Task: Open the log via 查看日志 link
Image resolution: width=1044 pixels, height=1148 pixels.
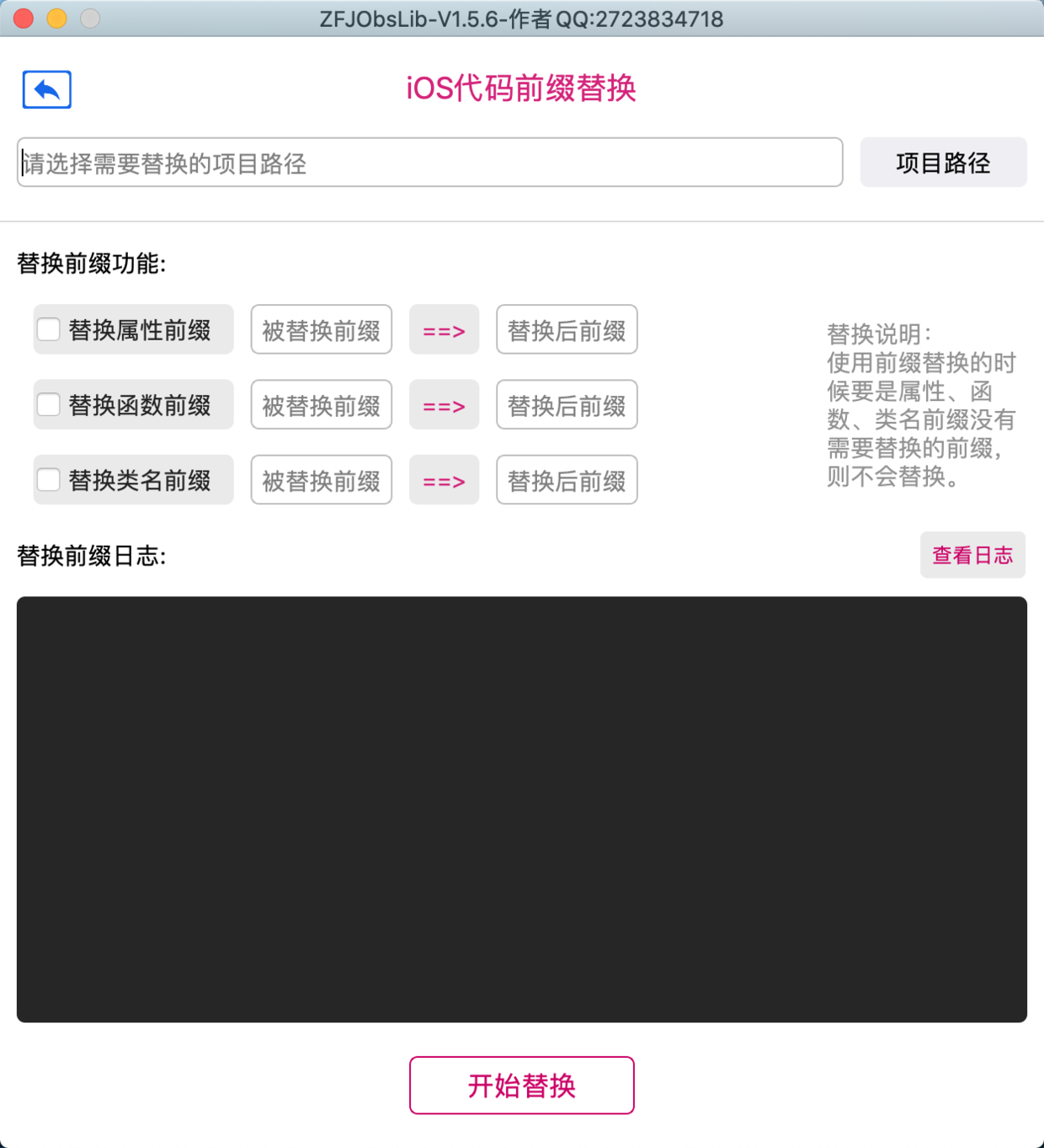Action: (972, 554)
